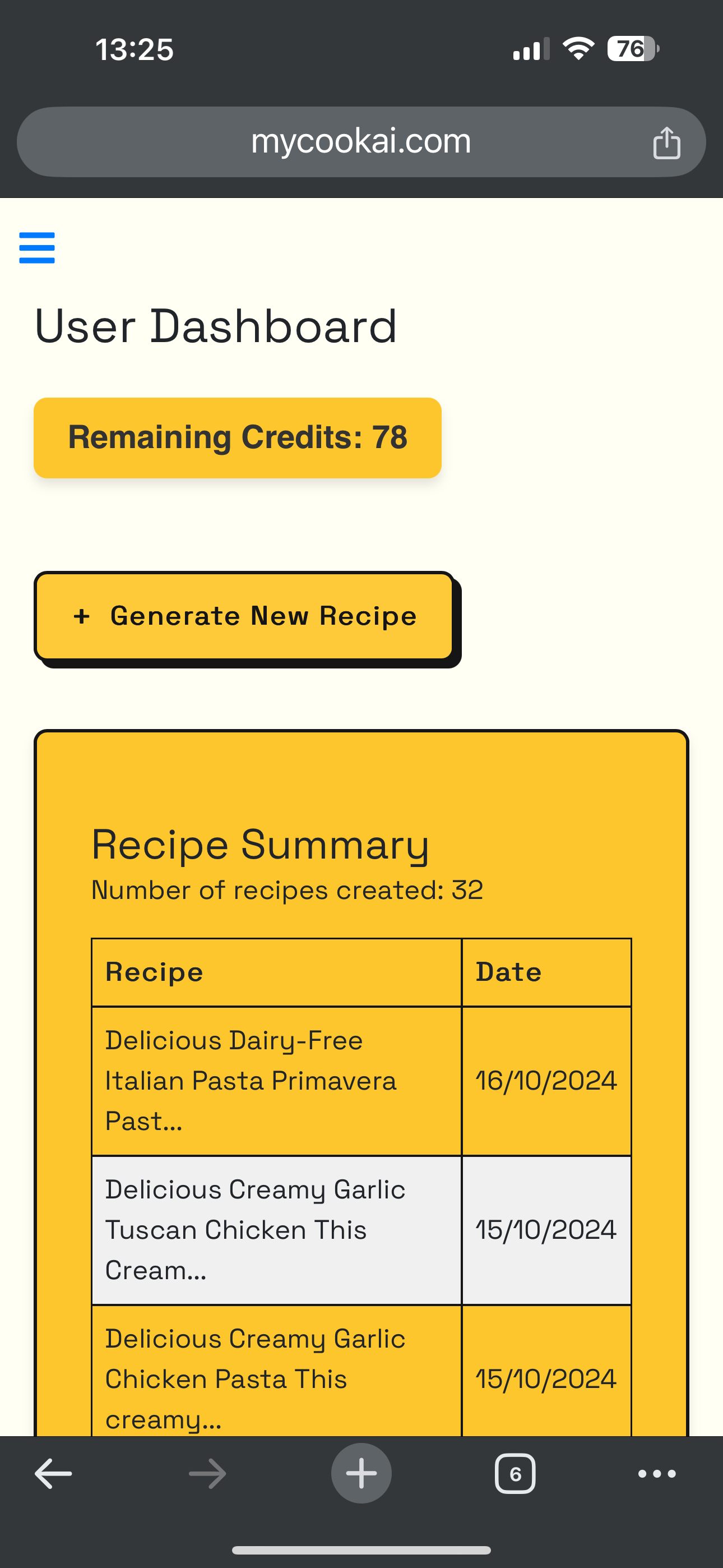Go back to the previous page
Image resolution: width=723 pixels, height=1568 pixels.
[54, 1474]
